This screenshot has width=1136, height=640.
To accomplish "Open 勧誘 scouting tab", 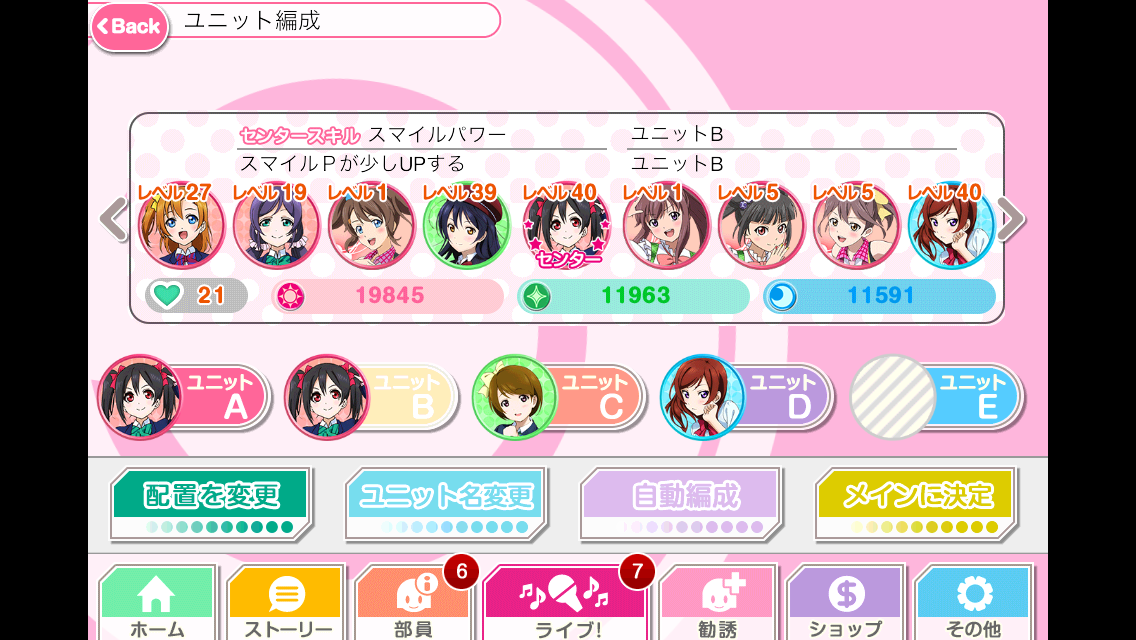I will point(717,604).
